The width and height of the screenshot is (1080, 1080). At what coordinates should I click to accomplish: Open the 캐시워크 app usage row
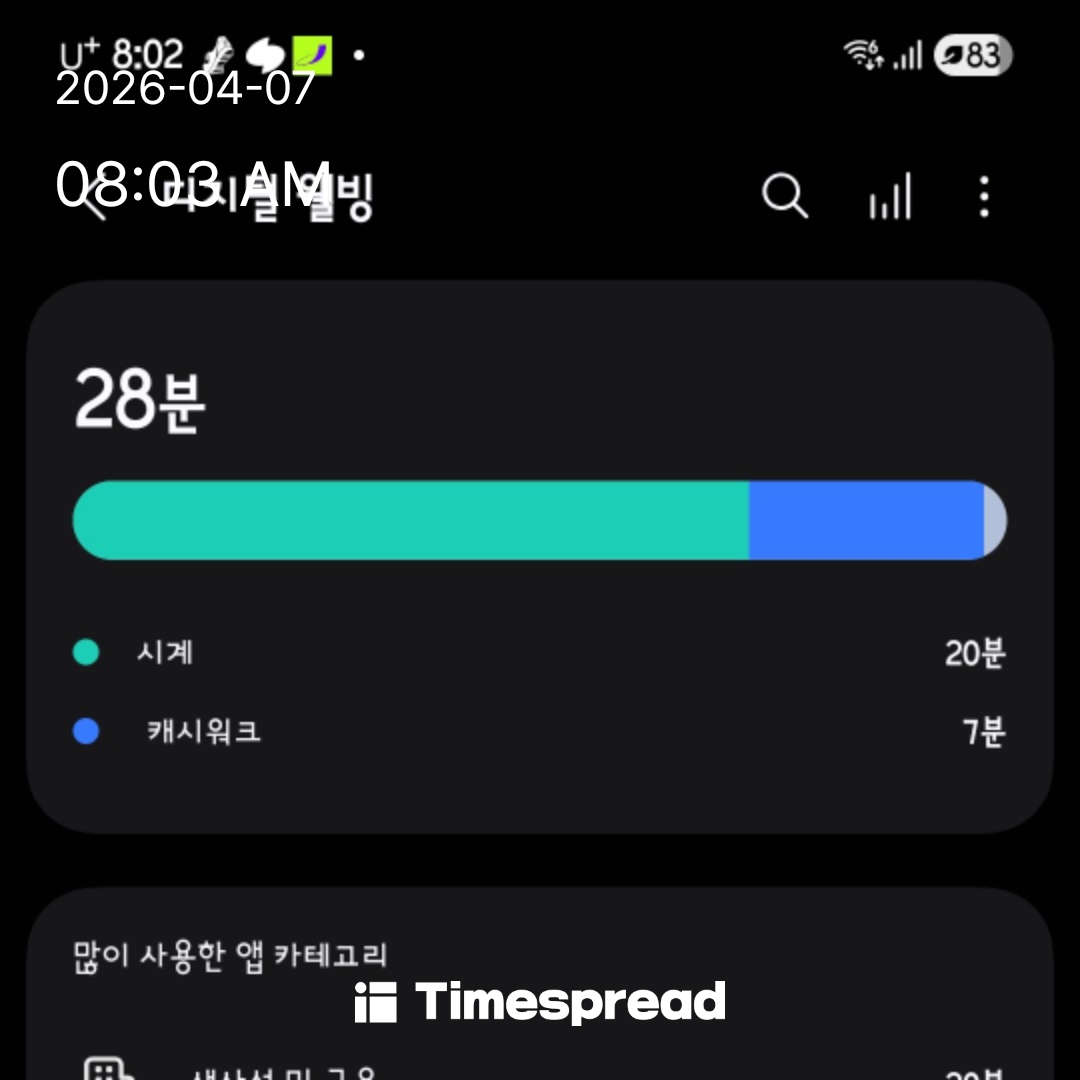540,732
